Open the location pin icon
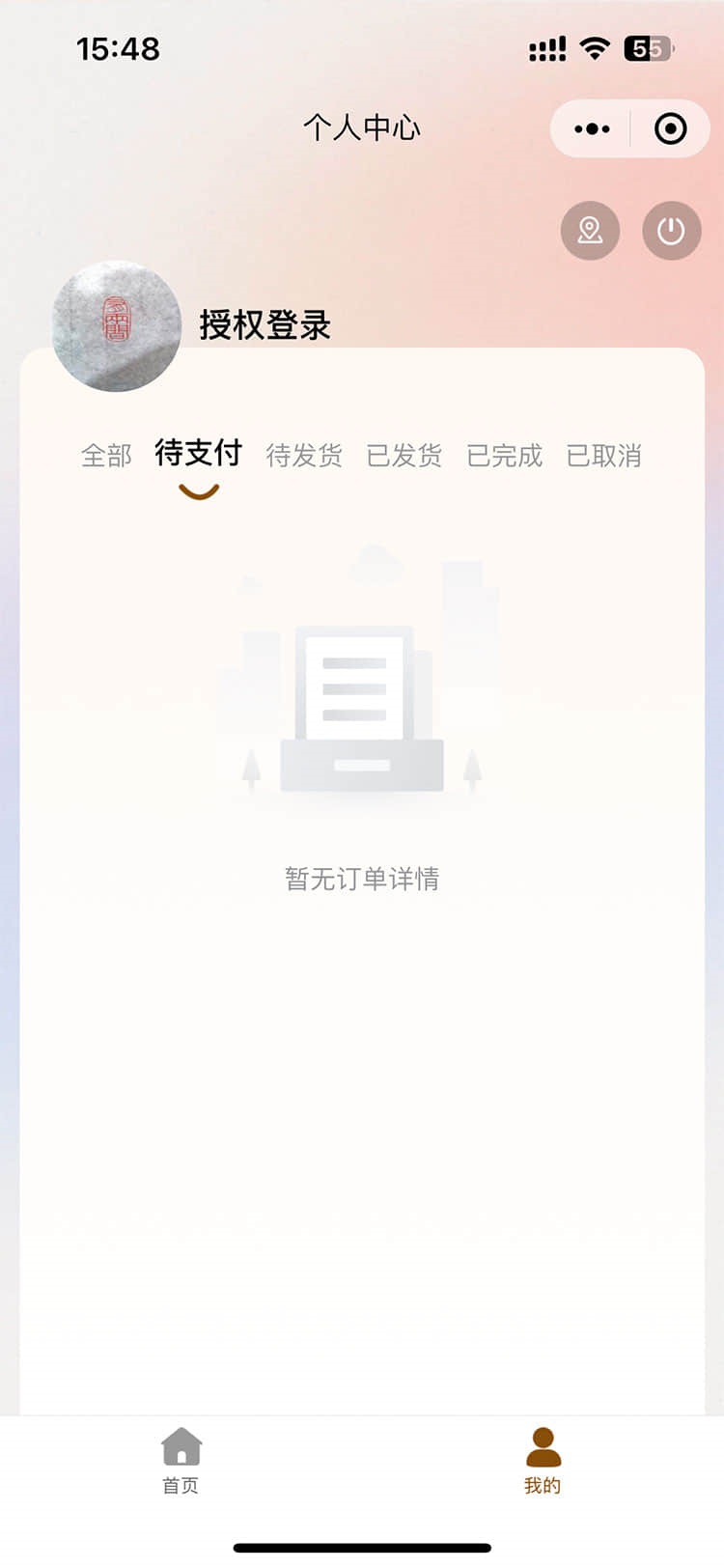The height and width of the screenshot is (1568, 724). pyautogui.click(x=590, y=231)
